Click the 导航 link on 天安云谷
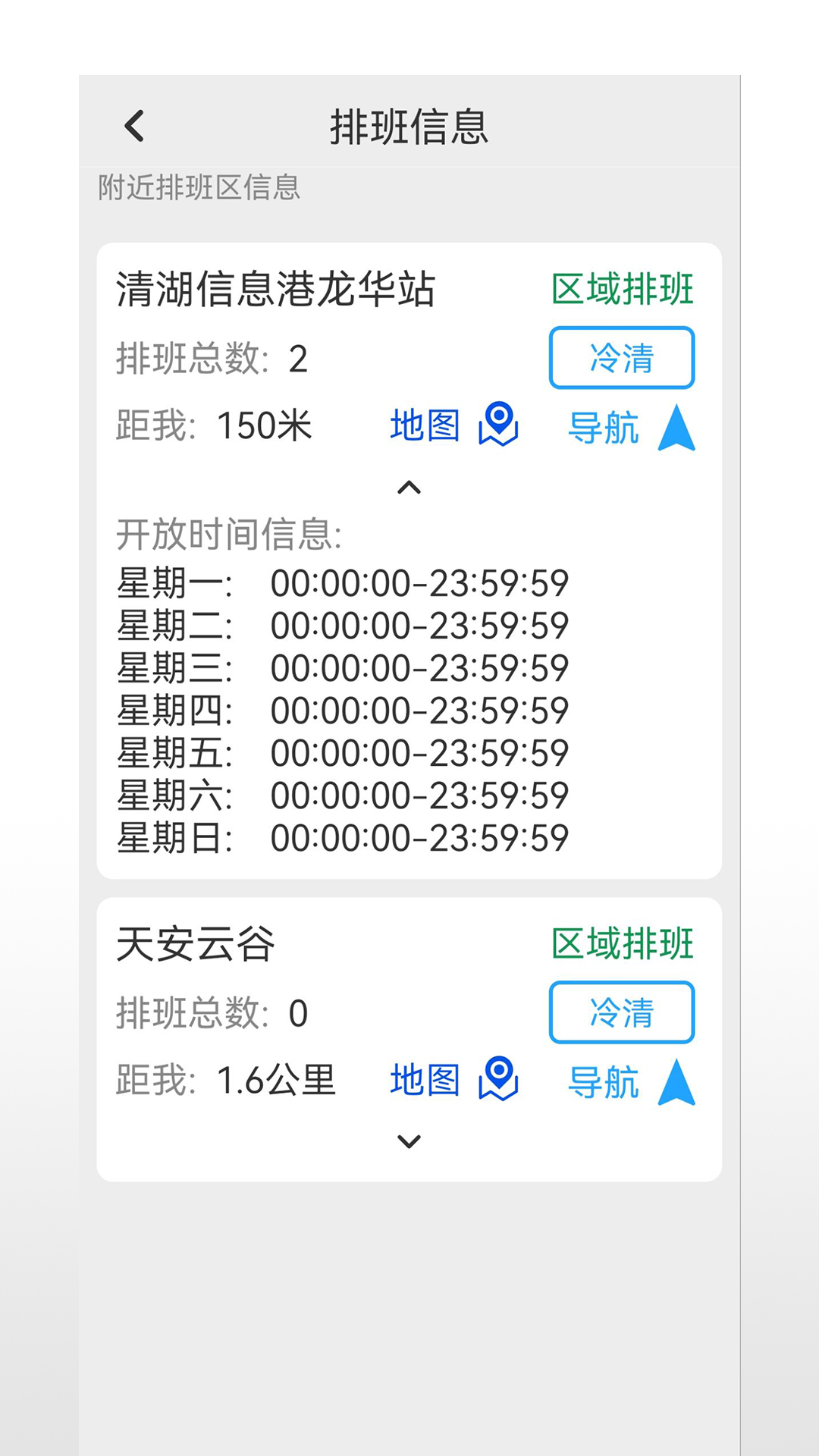Screen dimensions: 819x1456 tap(604, 1083)
